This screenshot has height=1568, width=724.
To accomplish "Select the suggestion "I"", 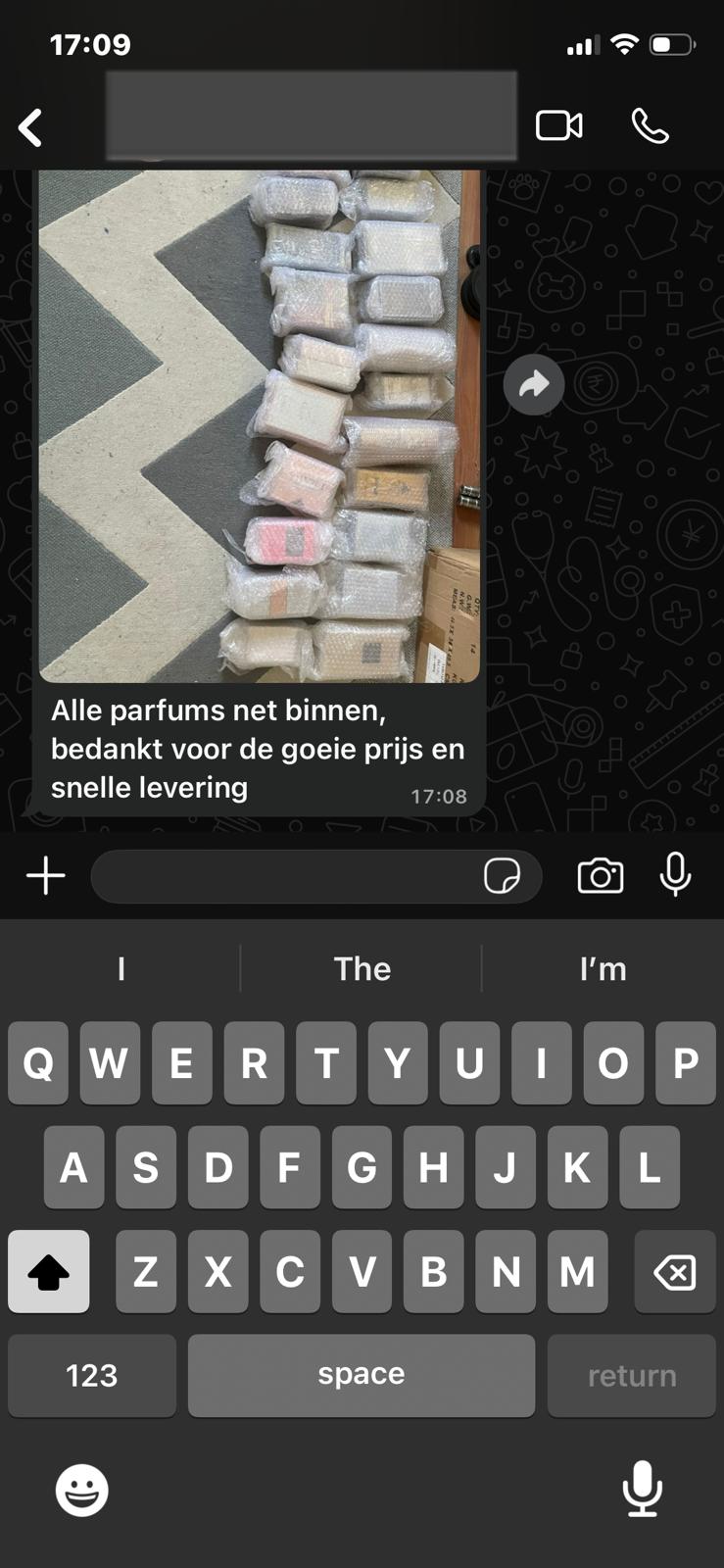I will pos(120,968).
